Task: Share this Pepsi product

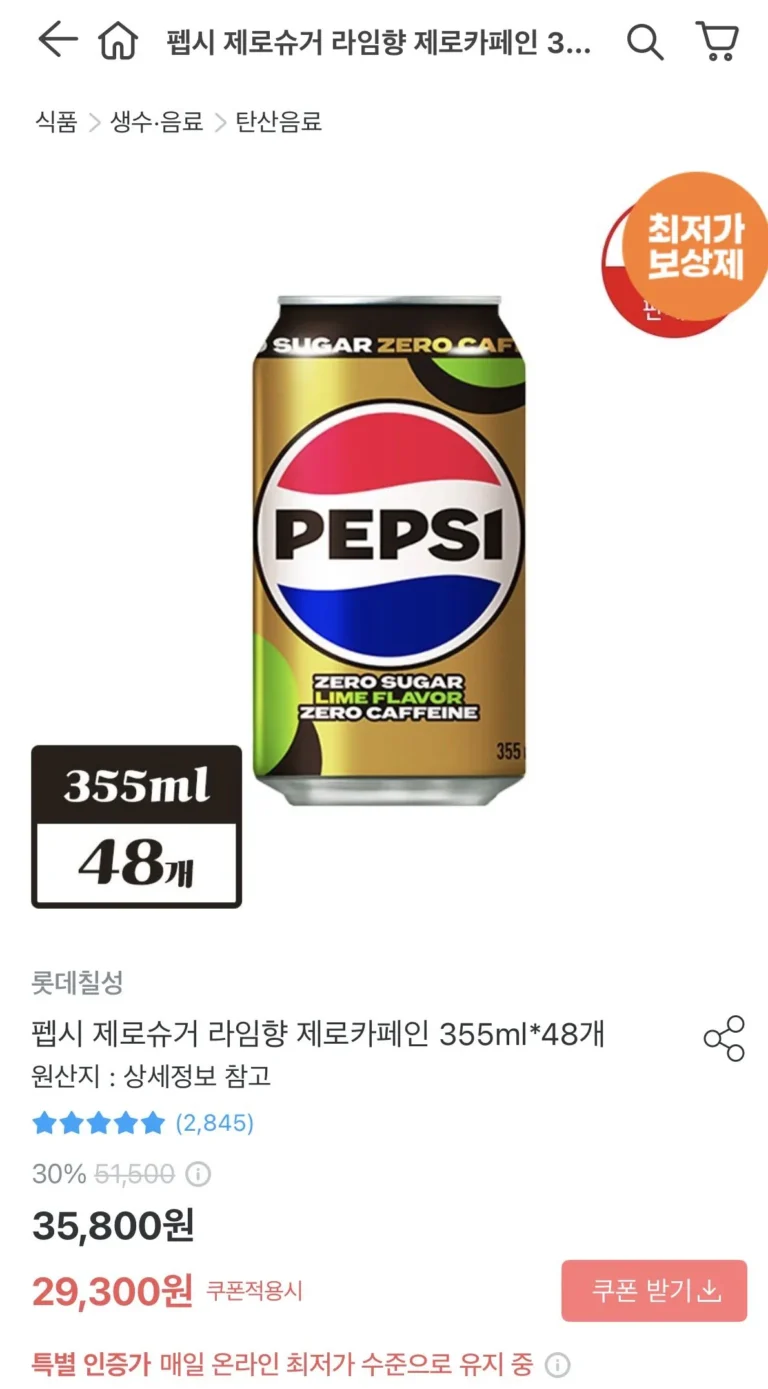Action: click(x=724, y=1038)
